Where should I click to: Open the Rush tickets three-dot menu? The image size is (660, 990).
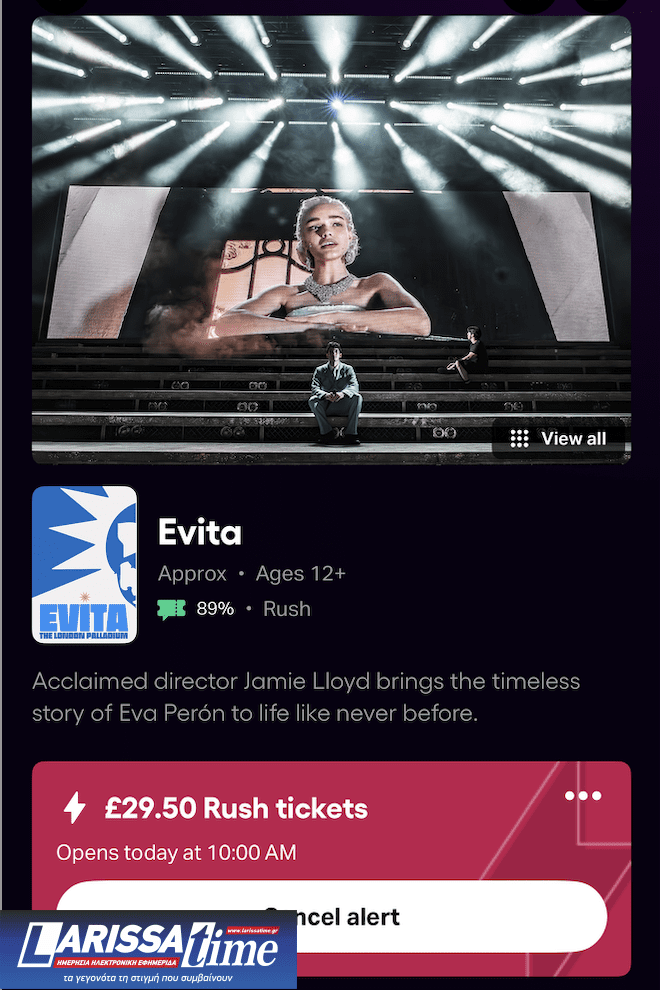pyautogui.click(x=583, y=796)
